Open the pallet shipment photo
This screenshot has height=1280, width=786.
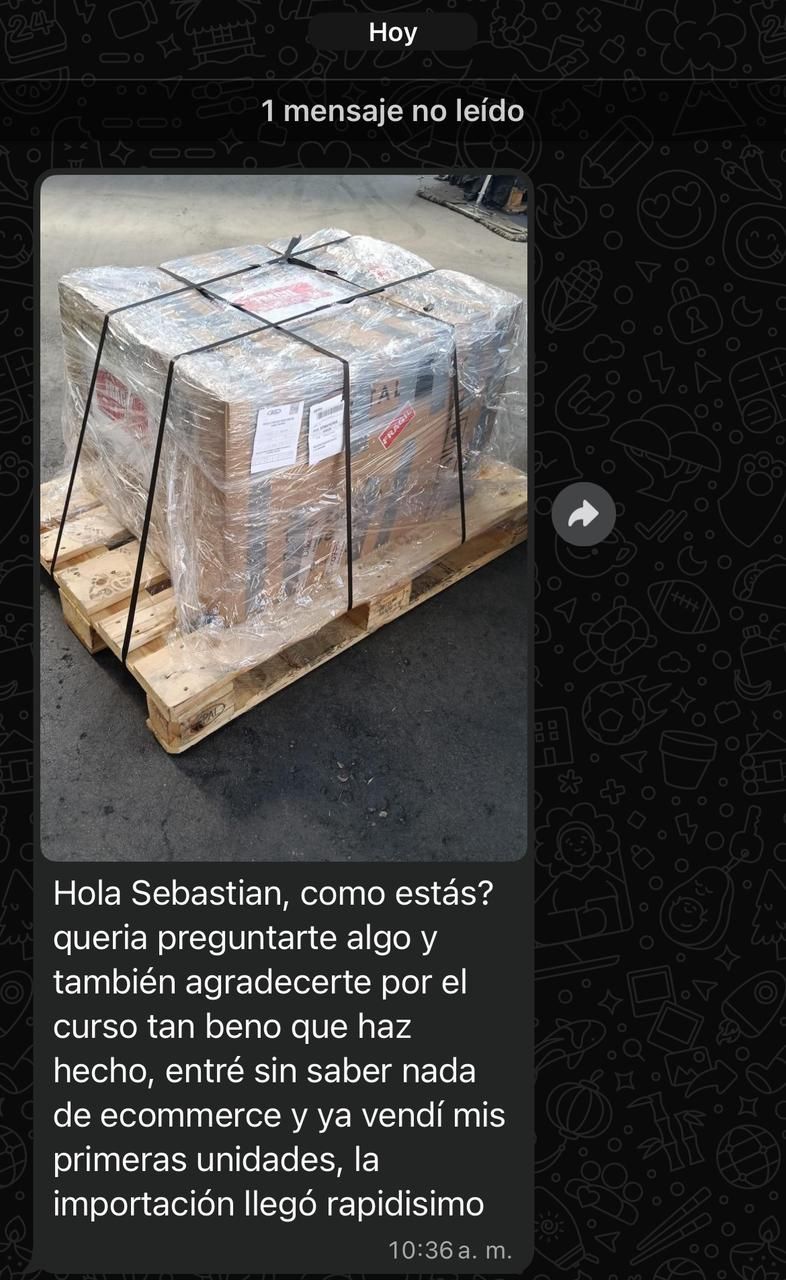tap(283, 516)
